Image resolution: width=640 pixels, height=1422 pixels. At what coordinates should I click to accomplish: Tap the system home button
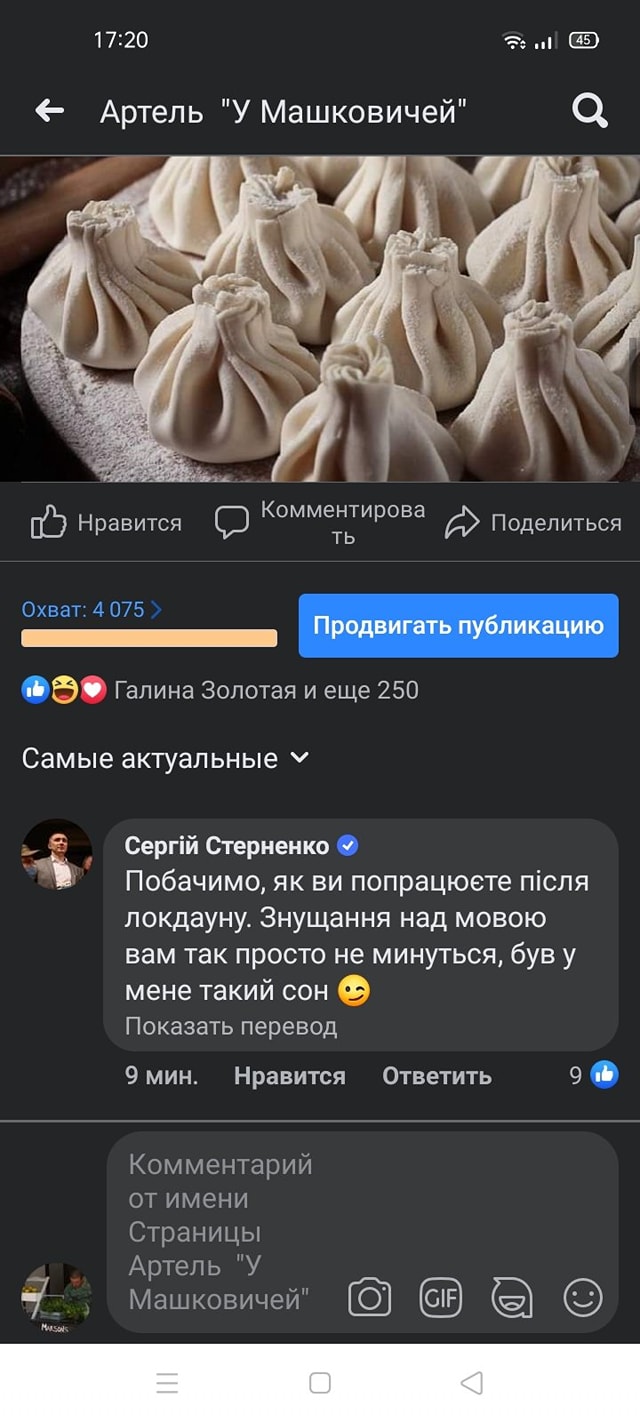tap(320, 1383)
